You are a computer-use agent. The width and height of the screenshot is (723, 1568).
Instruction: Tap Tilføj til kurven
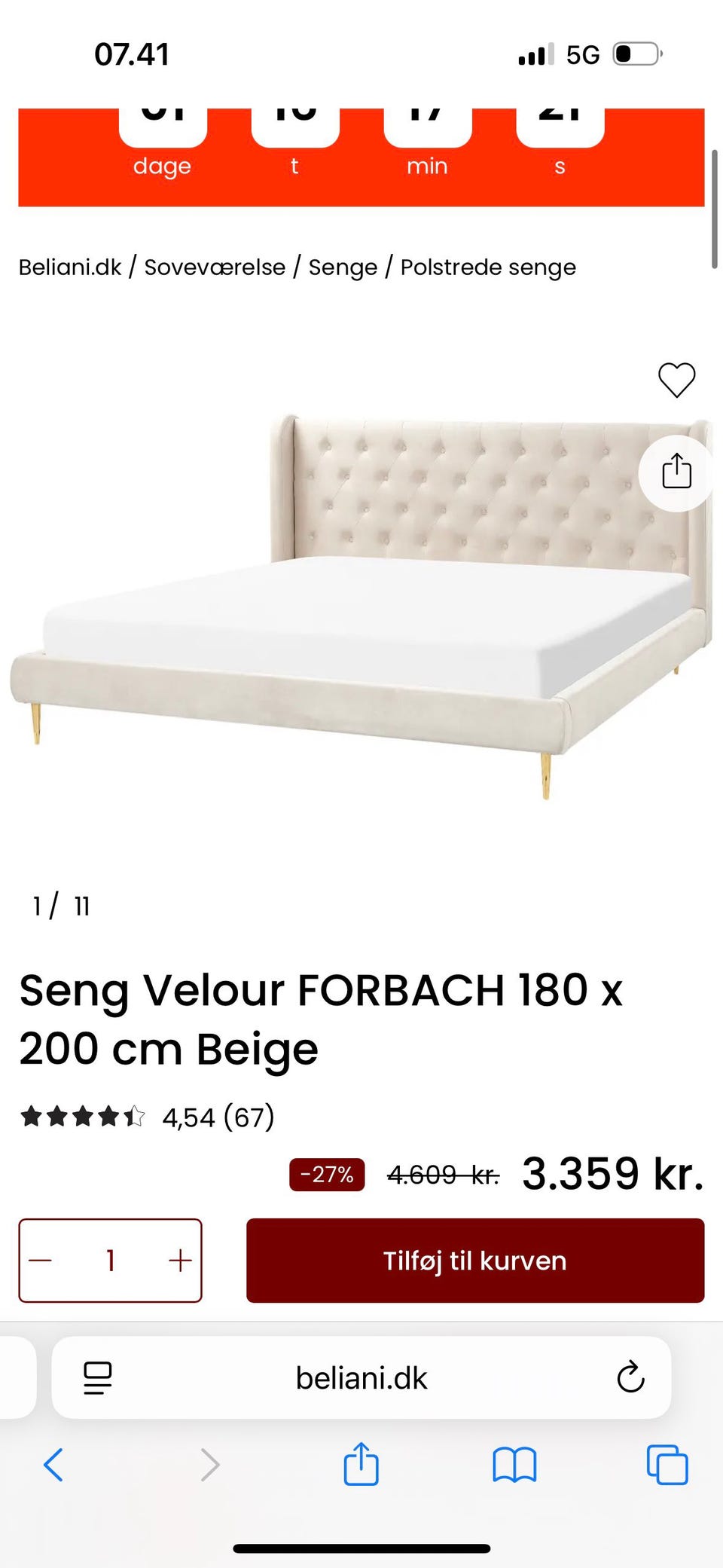coord(474,1260)
